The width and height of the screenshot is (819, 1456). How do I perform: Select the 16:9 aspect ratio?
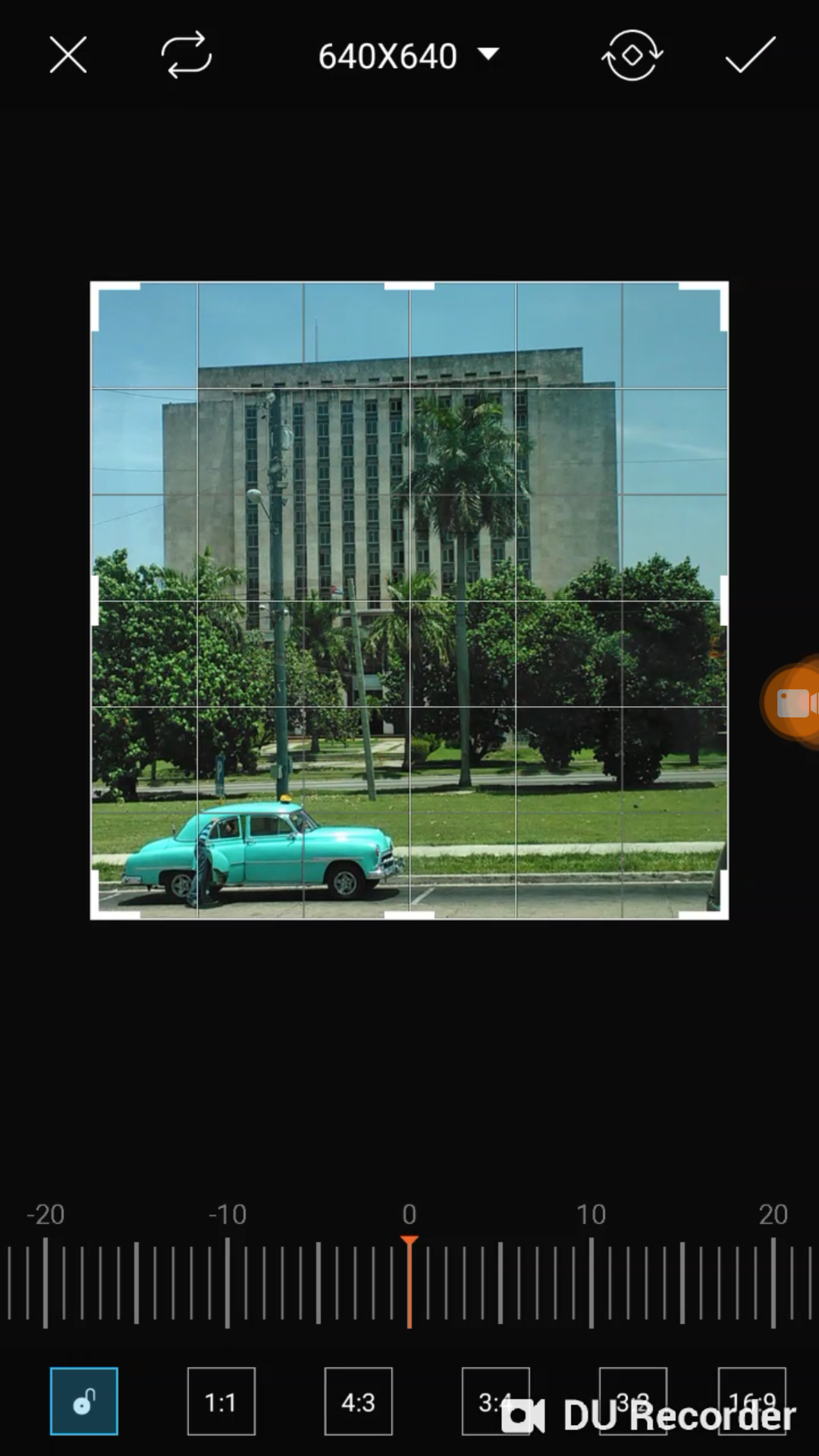pos(752,1401)
